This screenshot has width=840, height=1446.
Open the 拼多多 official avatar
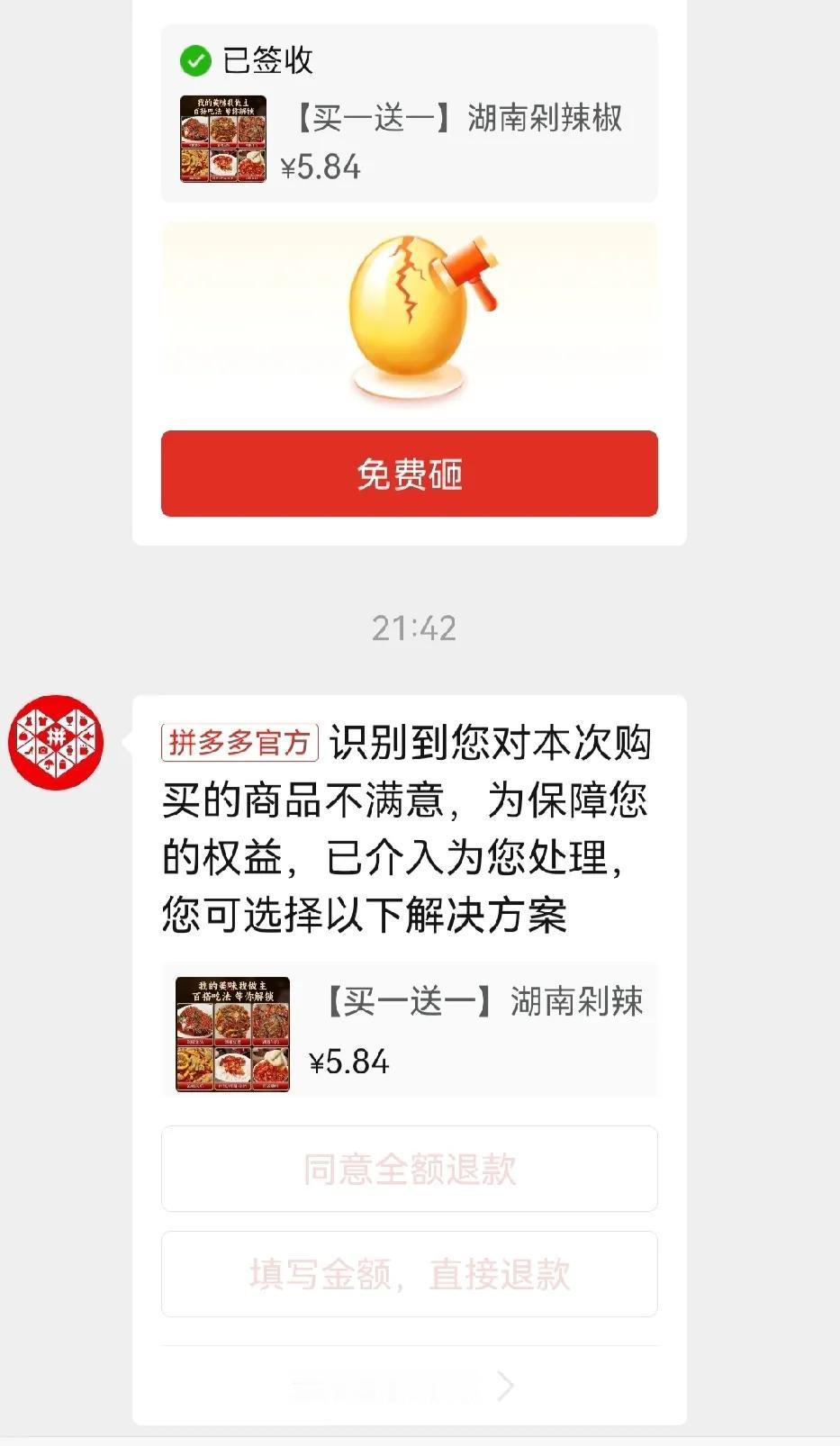(x=56, y=742)
